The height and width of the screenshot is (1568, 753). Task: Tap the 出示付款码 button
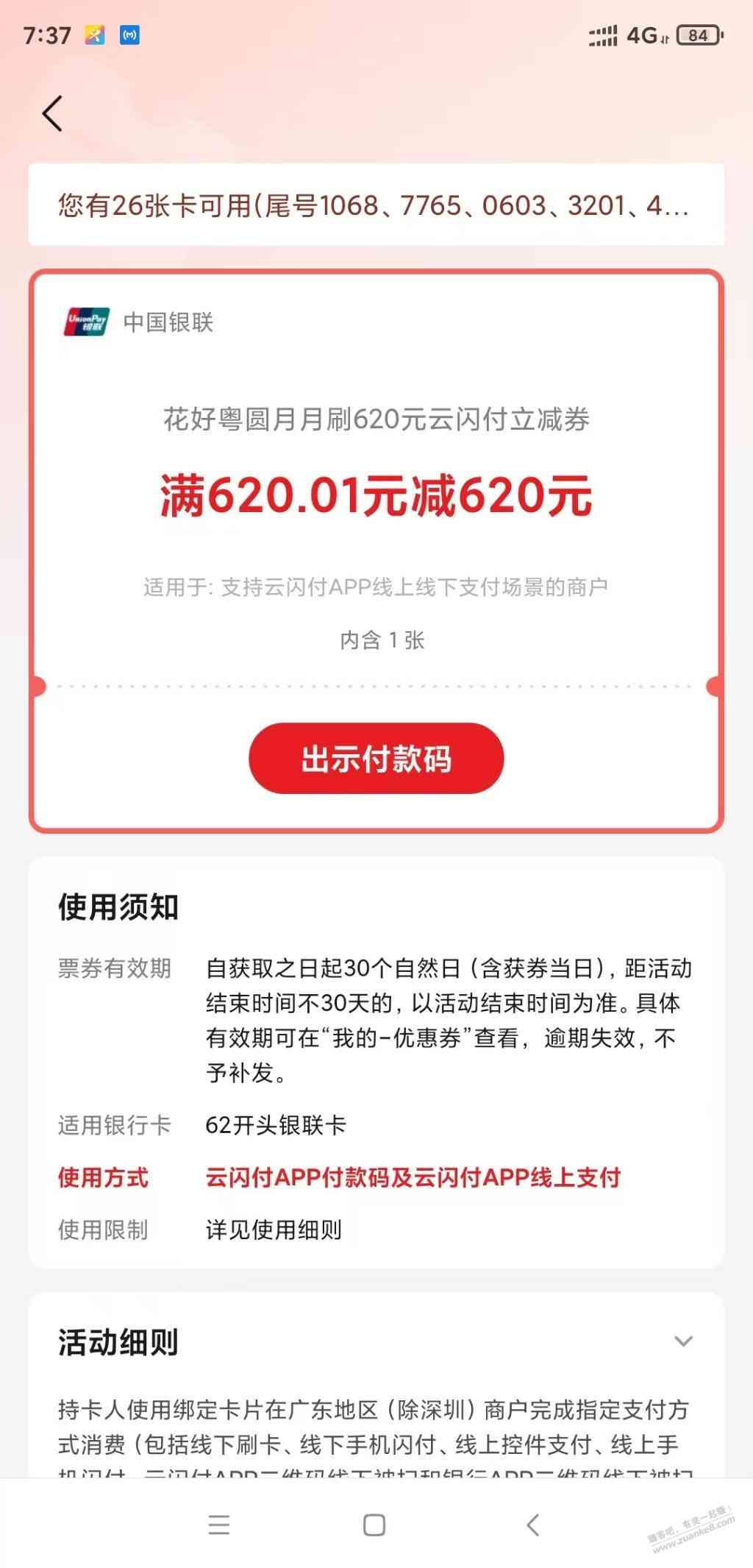(x=376, y=759)
